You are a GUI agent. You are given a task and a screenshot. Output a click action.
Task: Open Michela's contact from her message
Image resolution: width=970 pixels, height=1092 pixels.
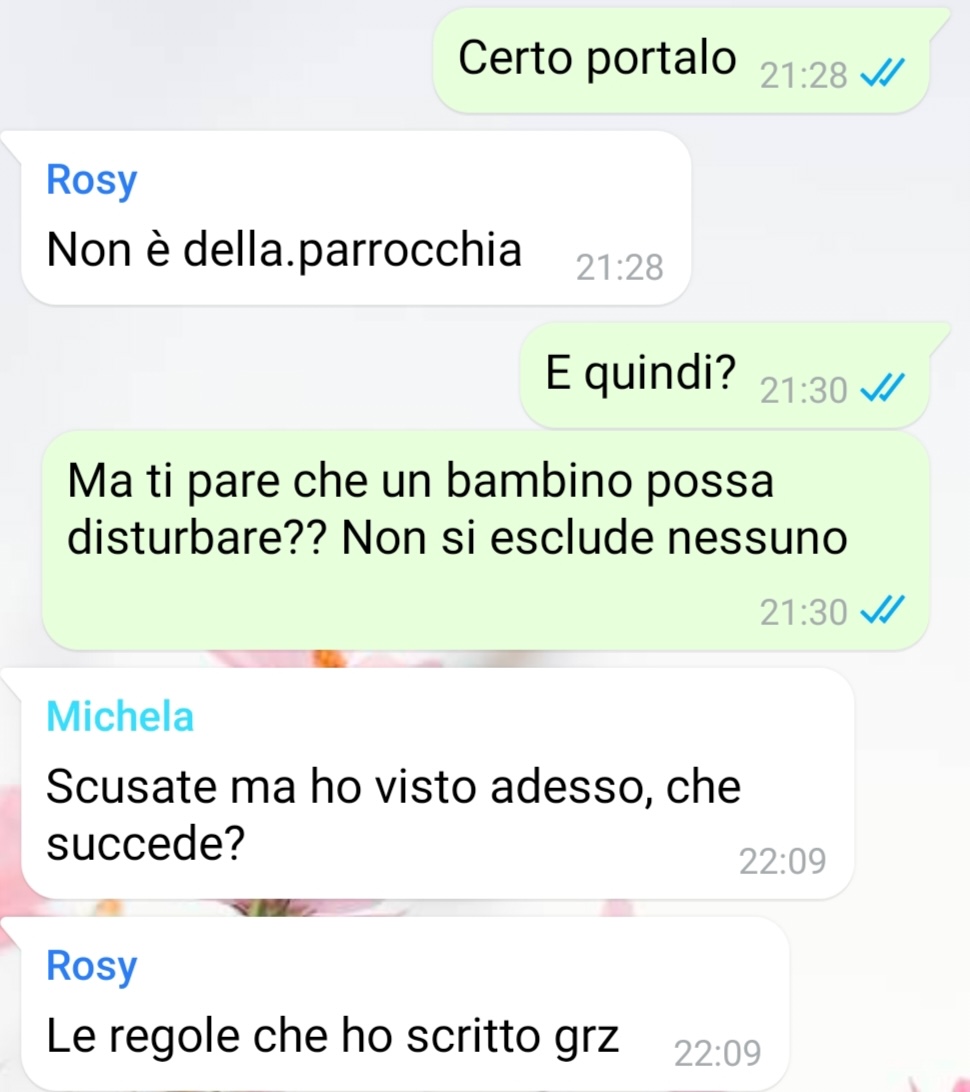(120, 717)
